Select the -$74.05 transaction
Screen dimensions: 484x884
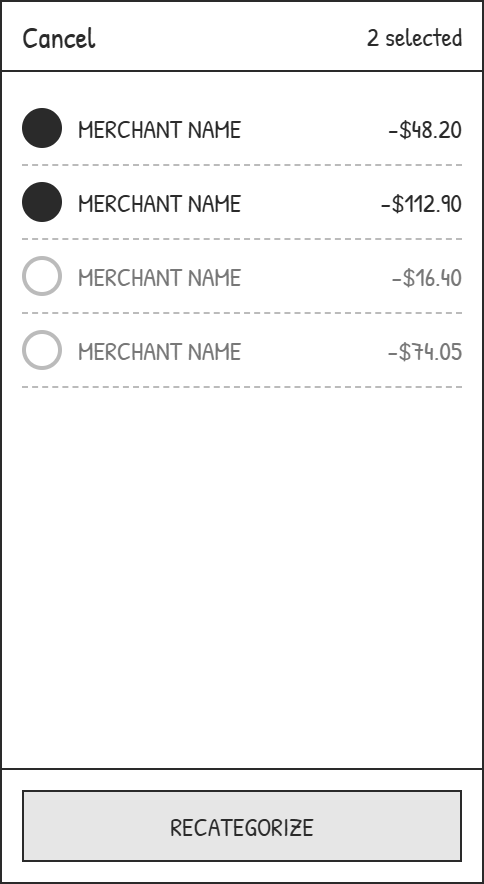coord(42,350)
